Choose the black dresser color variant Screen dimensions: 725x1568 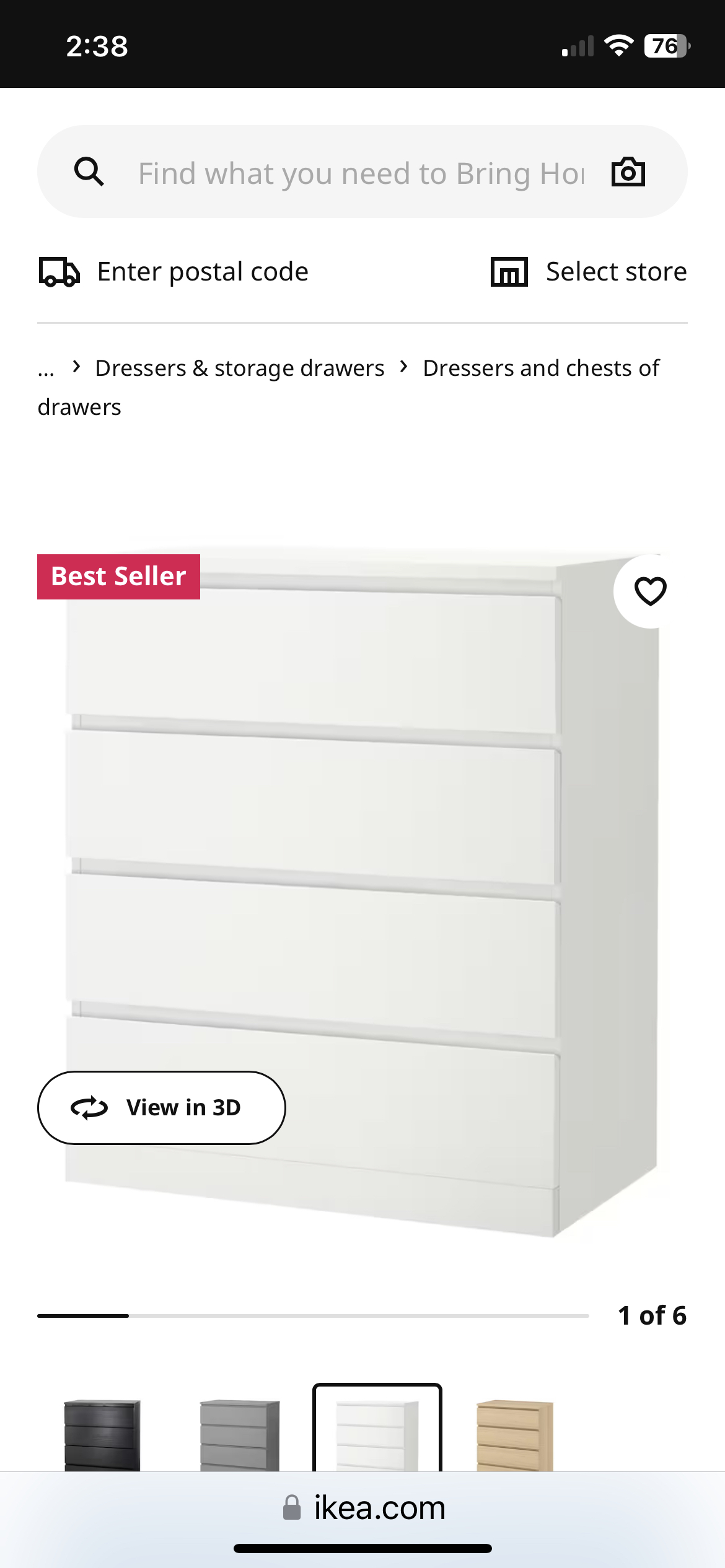102,1434
